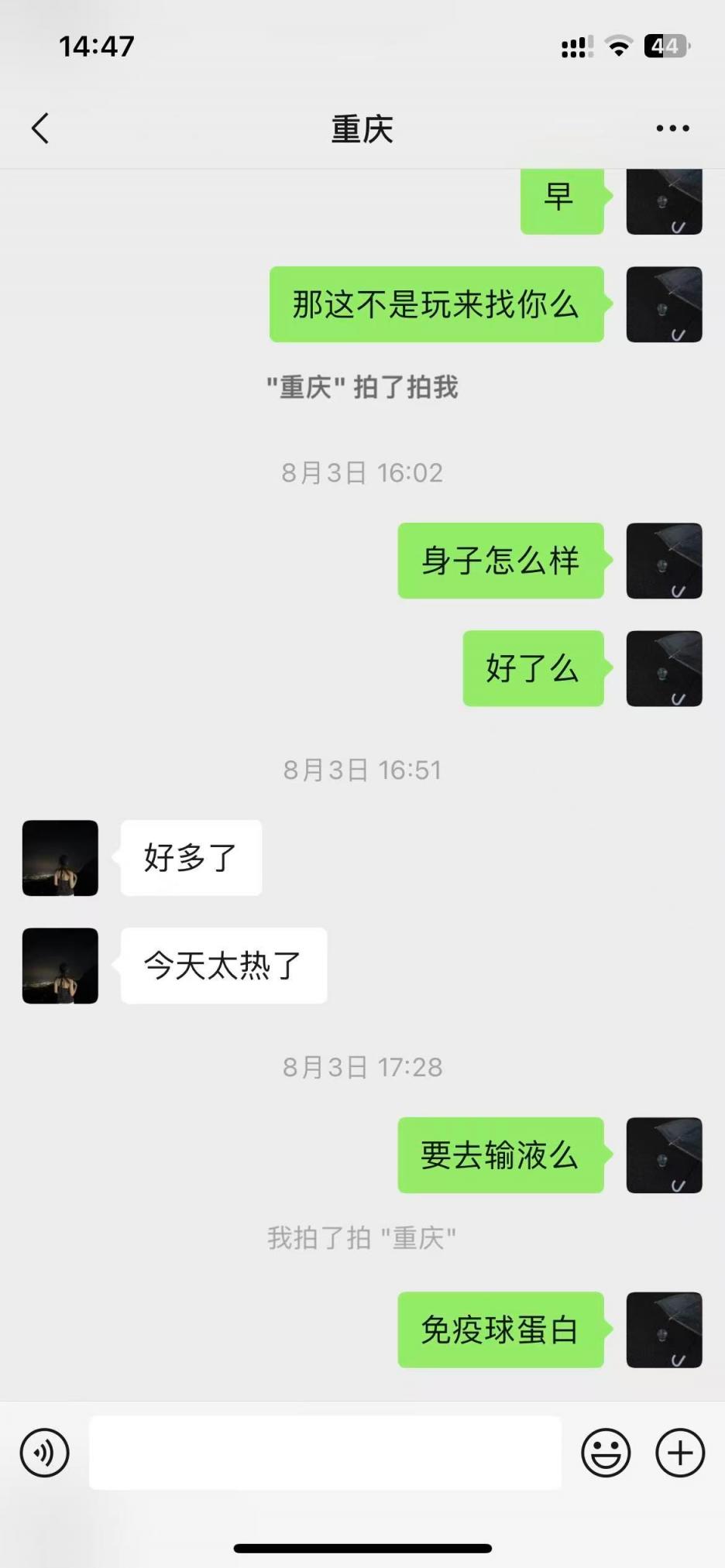Screen dimensions: 725x1568
Task: Switch to voice message input
Action: pyautogui.click(x=44, y=1453)
